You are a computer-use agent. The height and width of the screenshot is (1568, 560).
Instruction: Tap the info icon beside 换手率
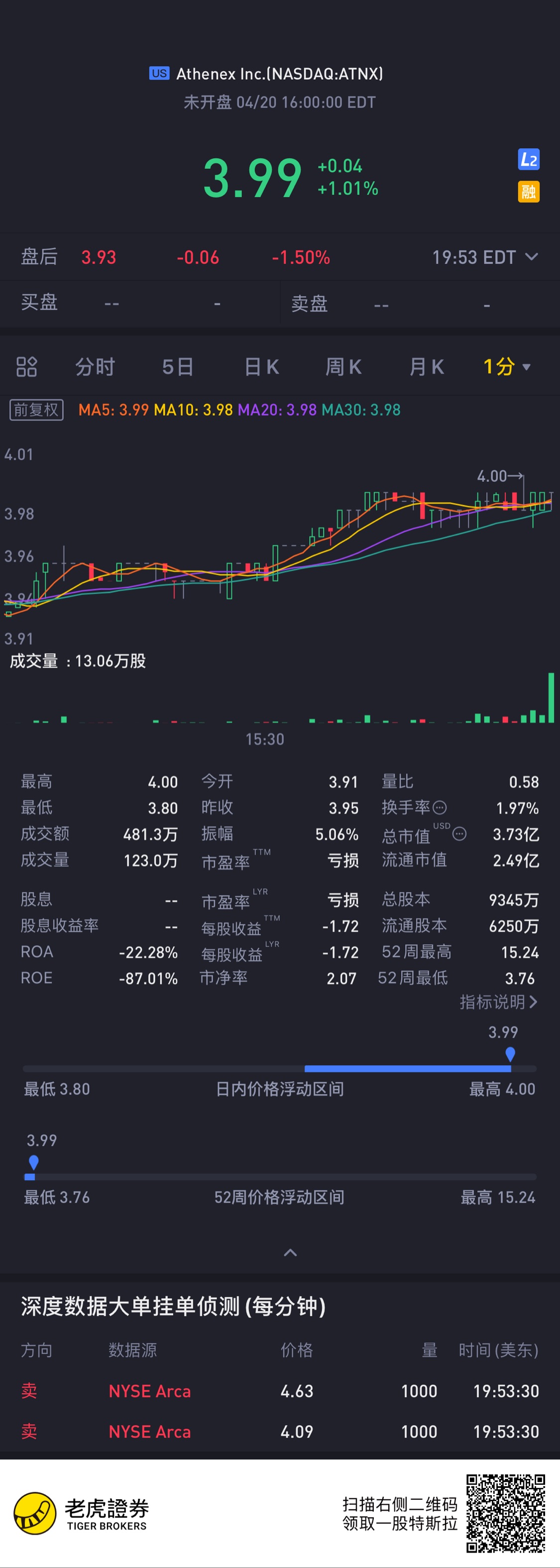coord(440,808)
